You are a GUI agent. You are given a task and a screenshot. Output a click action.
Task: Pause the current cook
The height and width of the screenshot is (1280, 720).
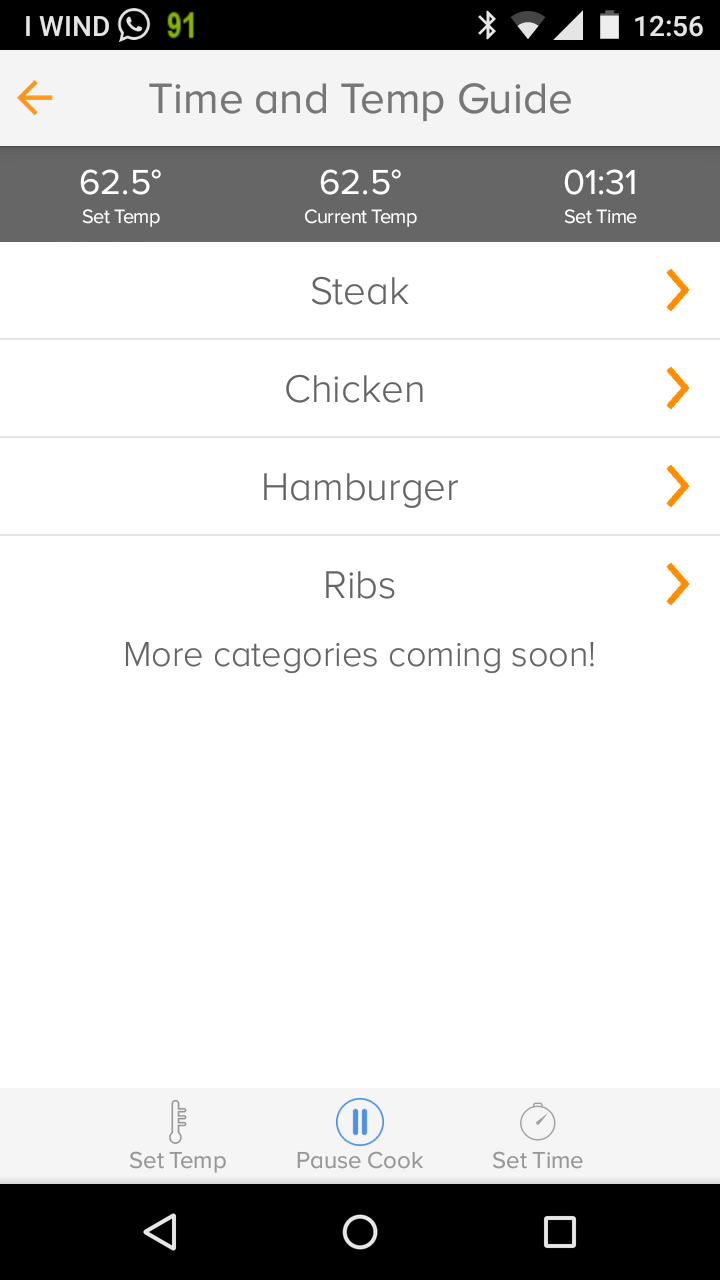click(360, 1134)
